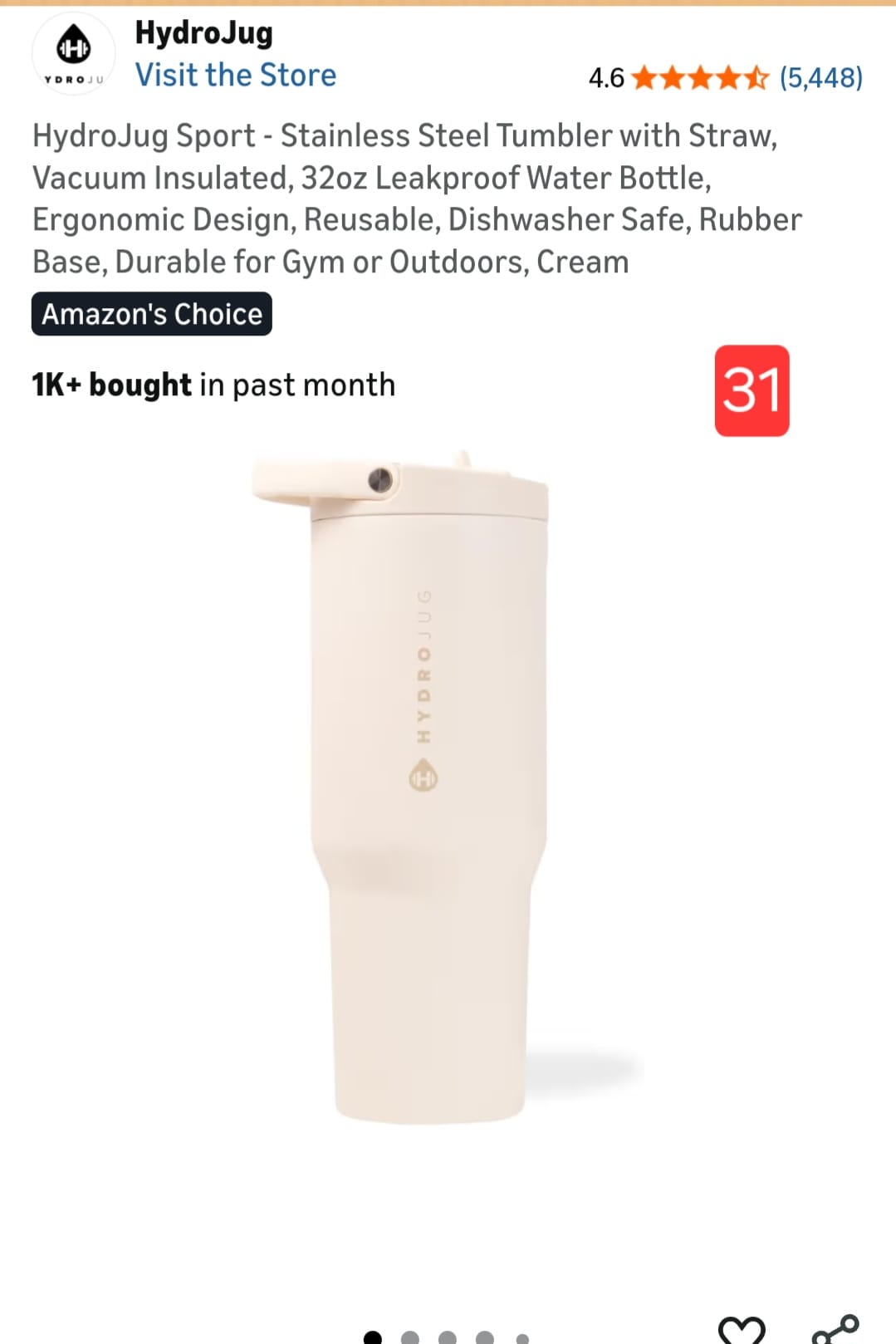
Task: Add item to wishlist with heart icon
Action: coord(741,1329)
